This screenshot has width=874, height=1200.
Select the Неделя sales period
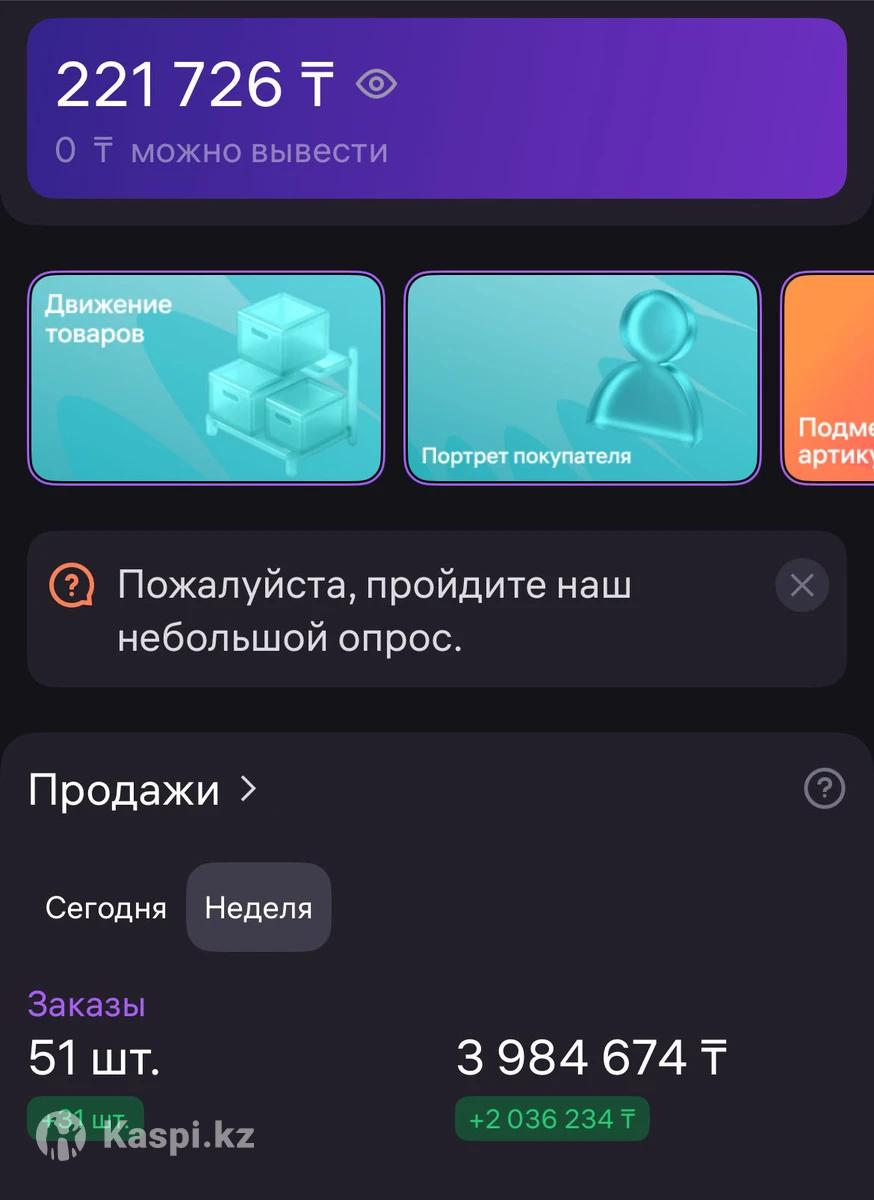[x=258, y=908]
